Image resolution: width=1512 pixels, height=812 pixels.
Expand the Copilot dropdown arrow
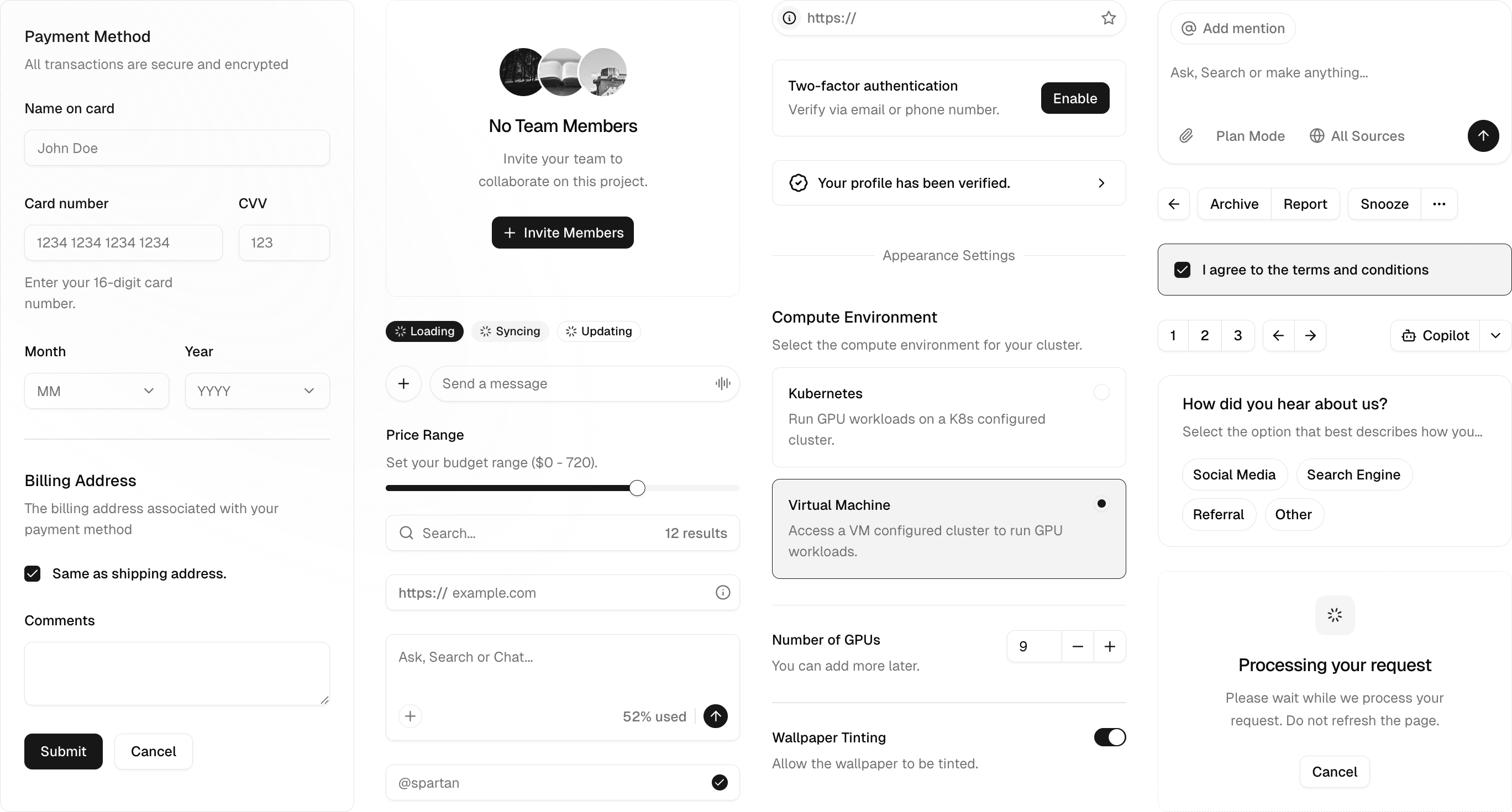point(1495,336)
